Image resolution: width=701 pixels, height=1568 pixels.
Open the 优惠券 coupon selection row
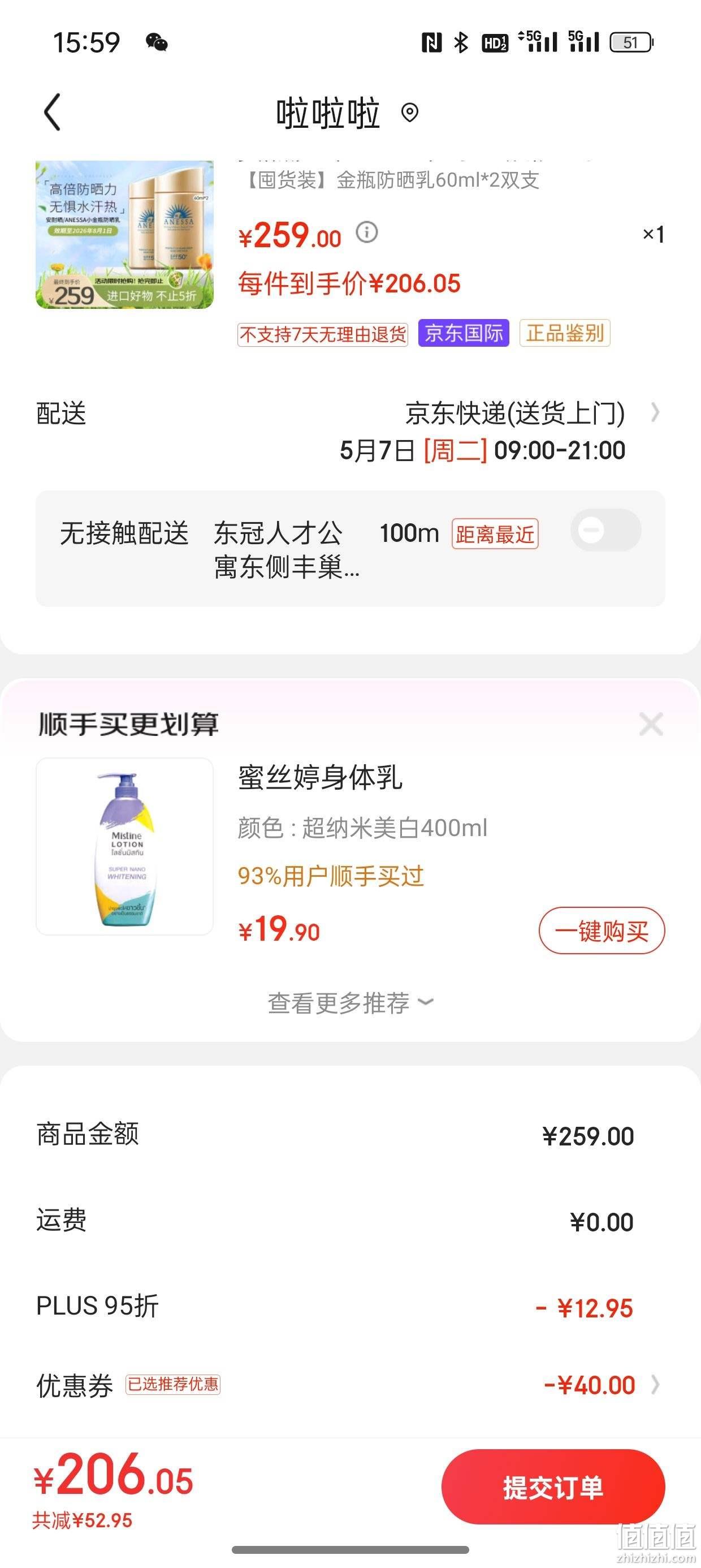click(x=350, y=1385)
